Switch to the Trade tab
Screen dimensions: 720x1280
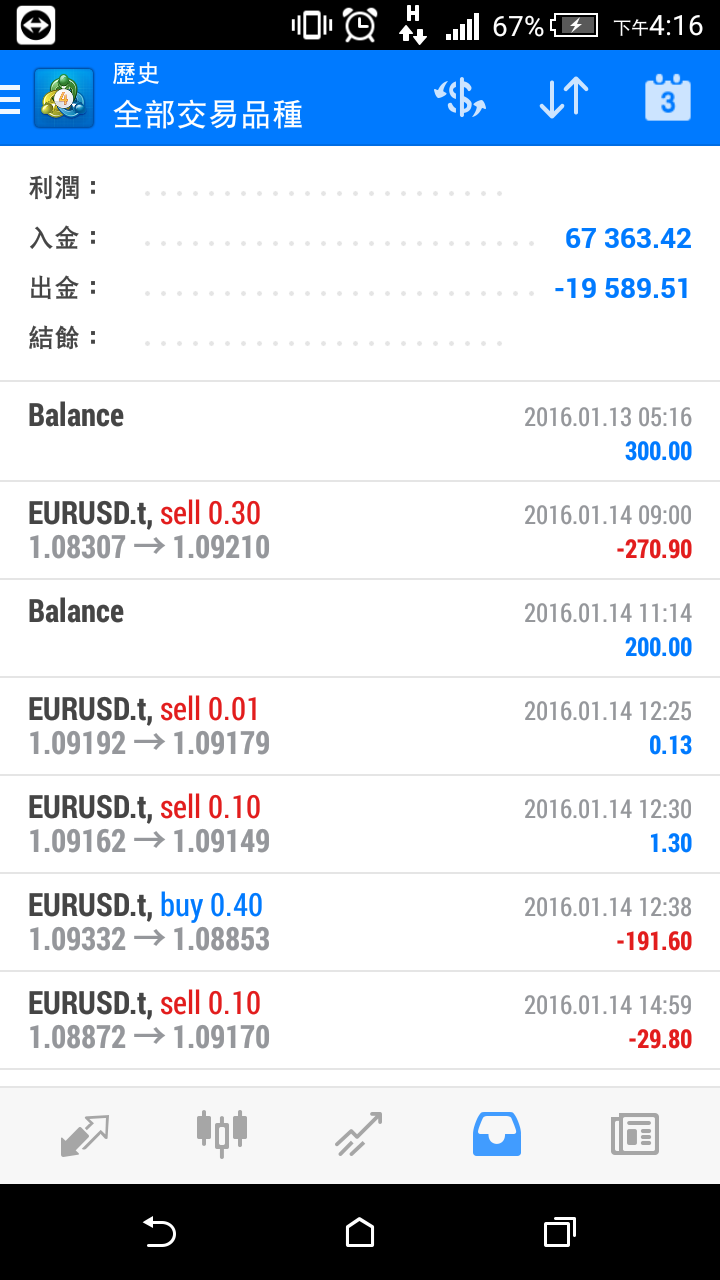point(359,1135)
